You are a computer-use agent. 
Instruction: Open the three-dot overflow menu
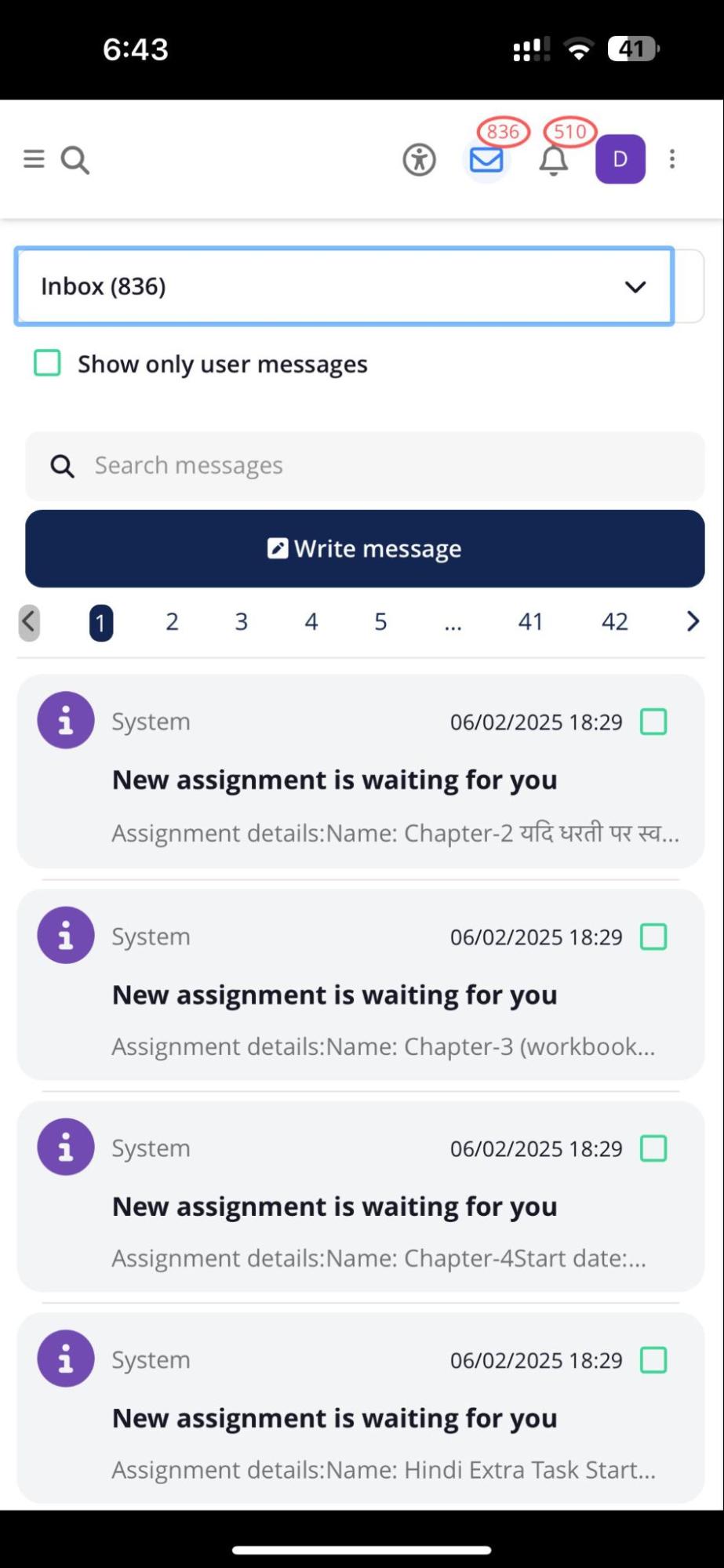(x=672, y=159)
